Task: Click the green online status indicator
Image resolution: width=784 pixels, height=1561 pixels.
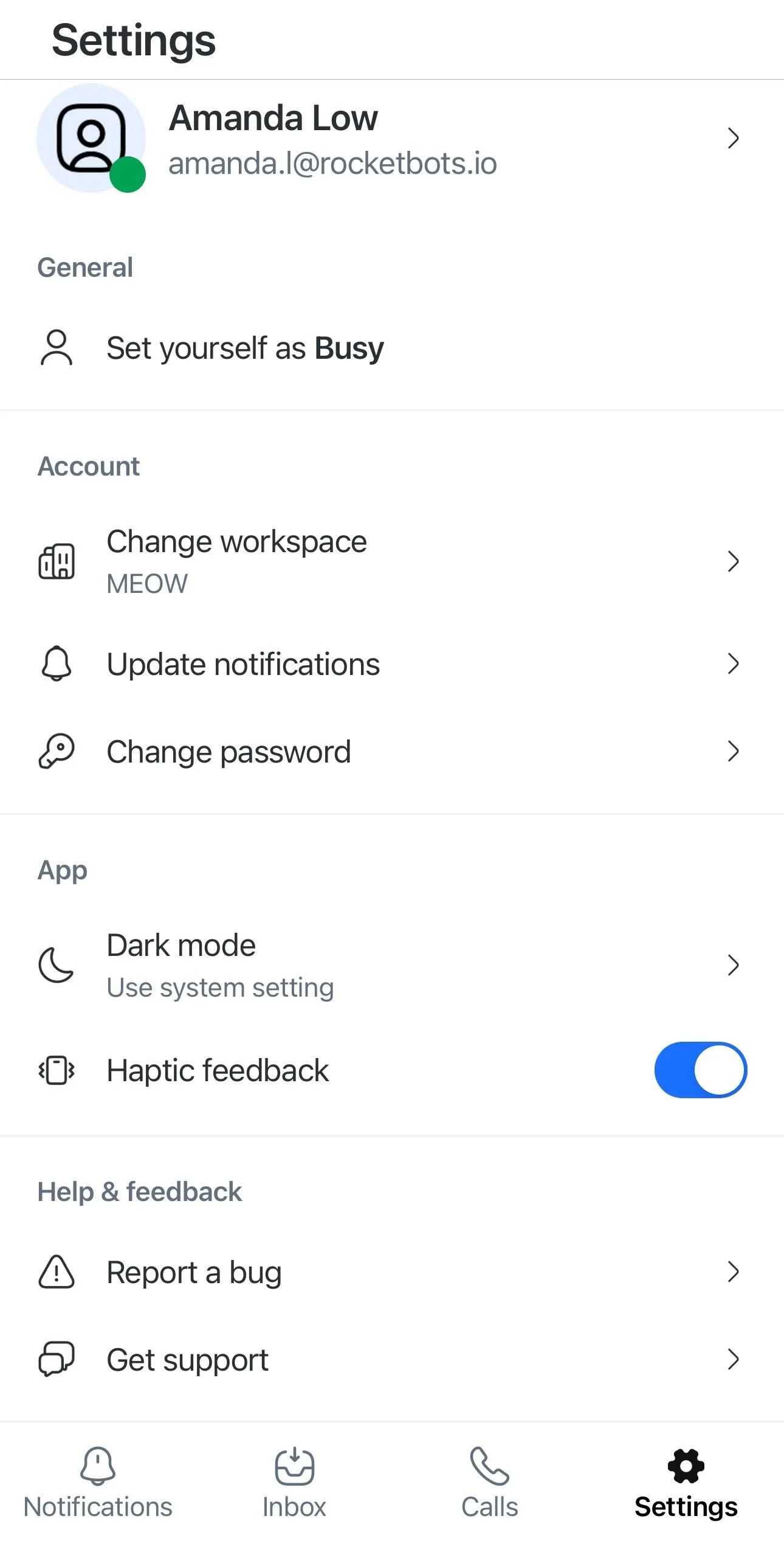Action: 128,175
